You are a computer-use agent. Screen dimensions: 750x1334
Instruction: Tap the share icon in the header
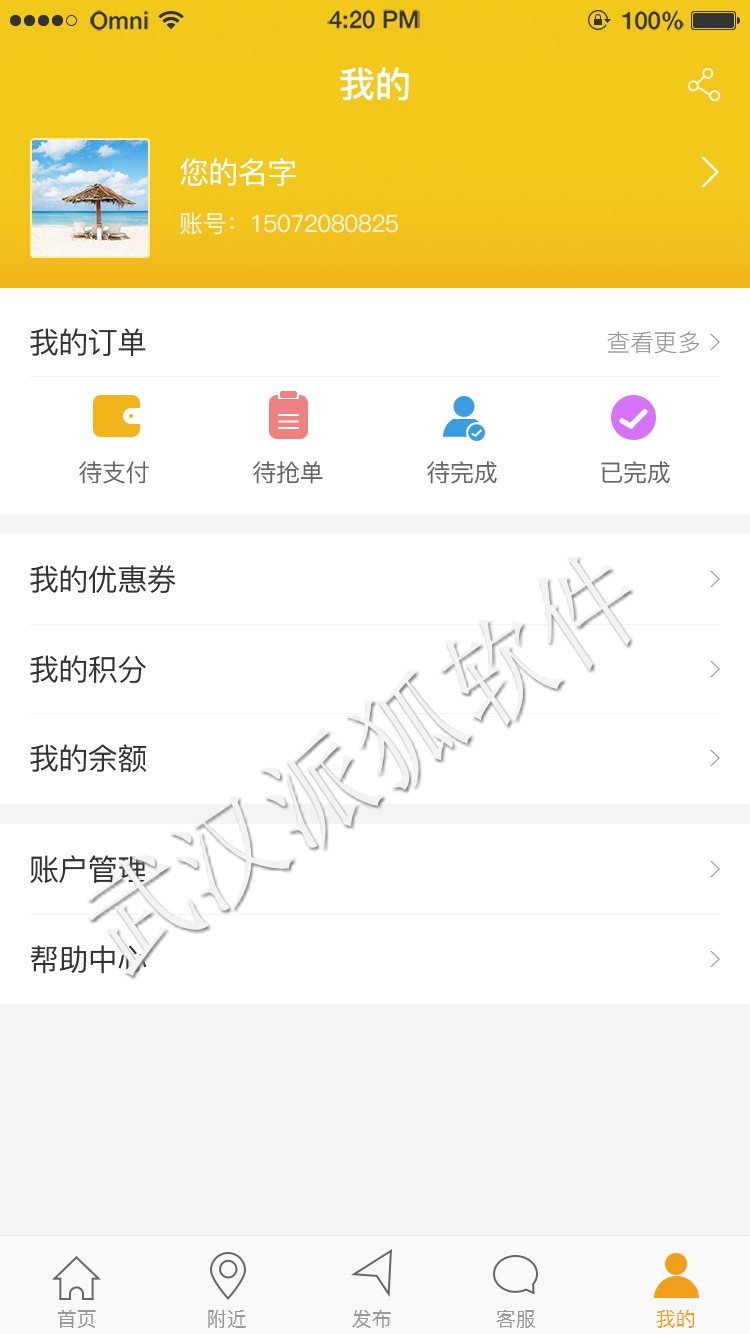[x=704, y=85]
